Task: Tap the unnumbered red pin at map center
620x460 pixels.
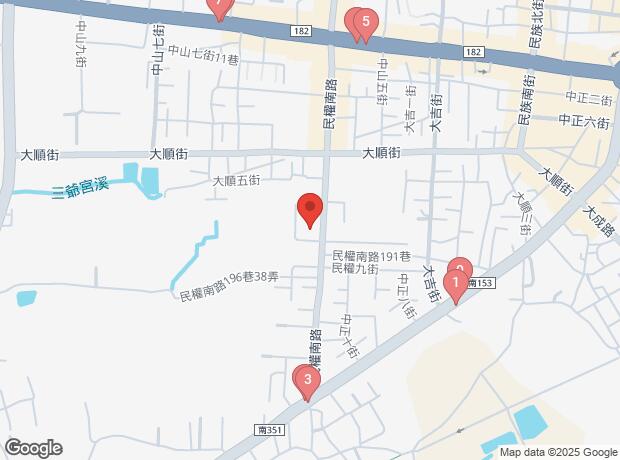Action: click(310, 210)
